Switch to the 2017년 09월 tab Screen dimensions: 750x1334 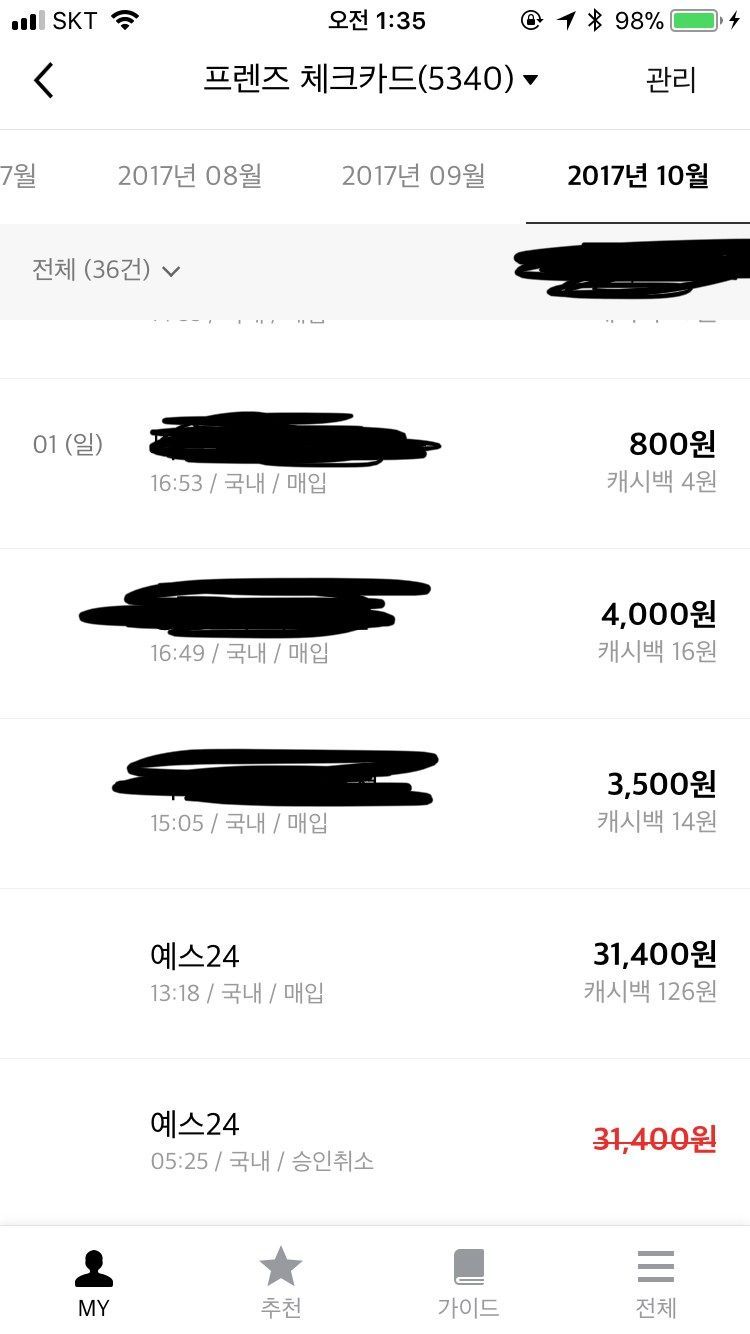pyautogui.click(x=413, y=175)
